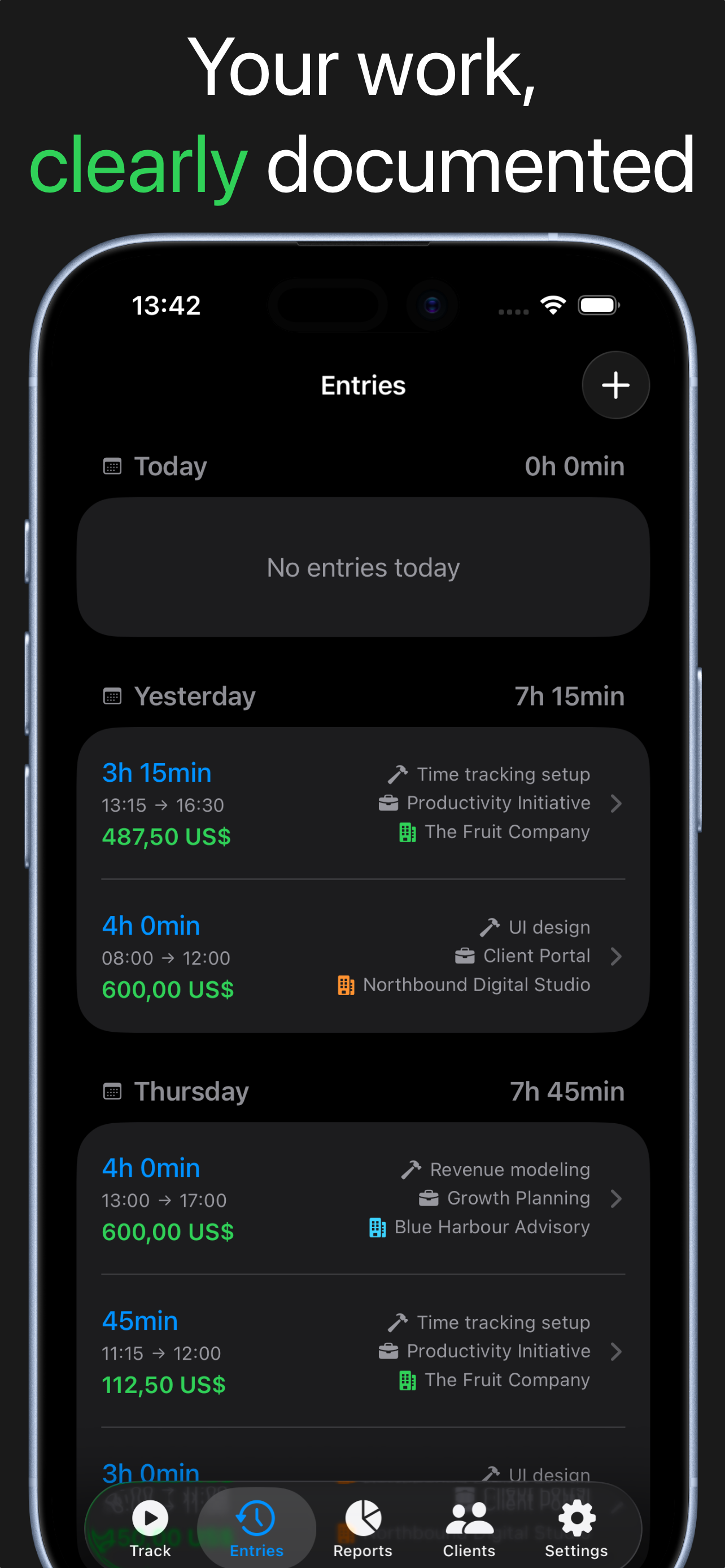Tap the plus button to add an entry
This screenshot has width=725, height=1568.
[x=615, y=385]
